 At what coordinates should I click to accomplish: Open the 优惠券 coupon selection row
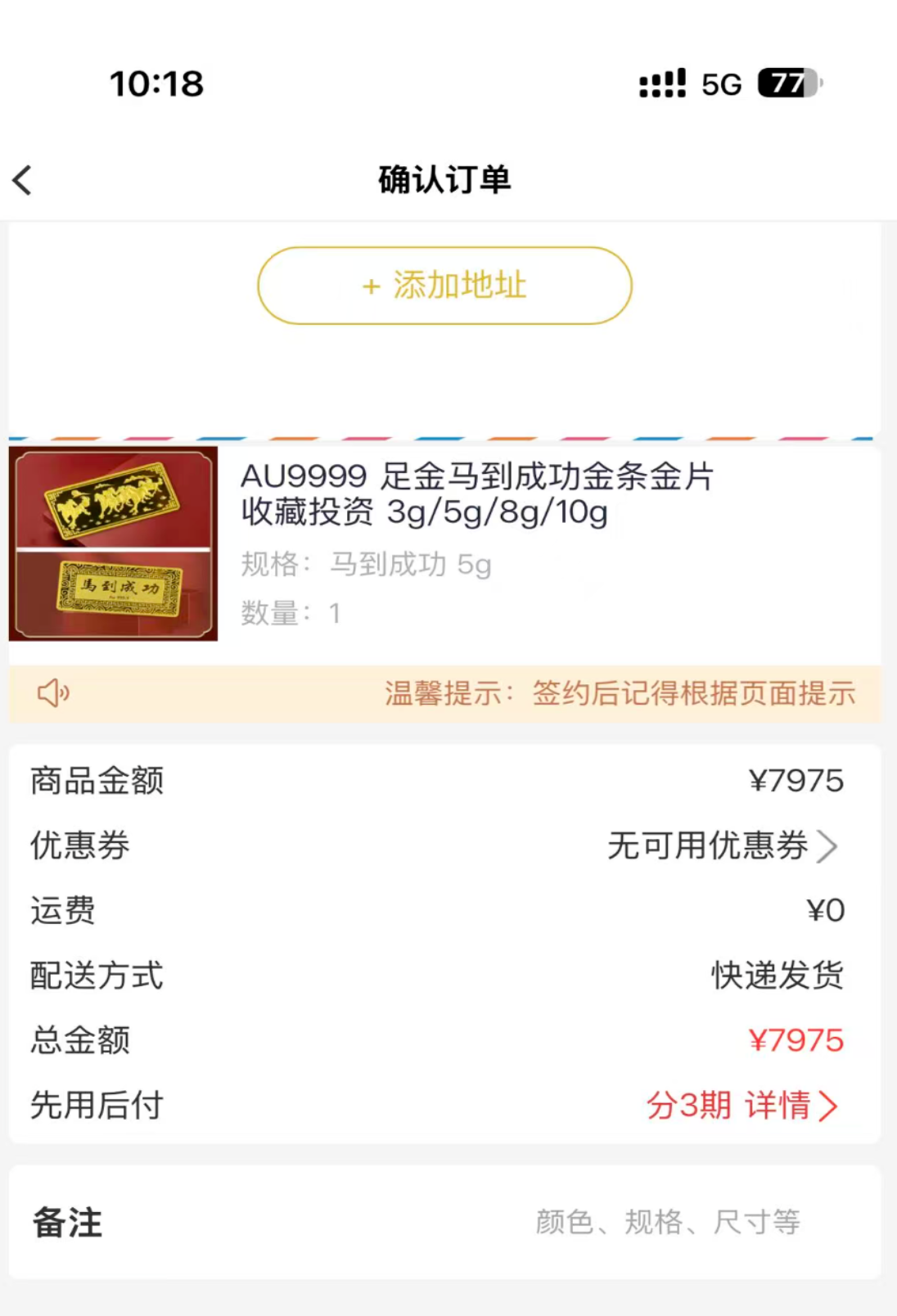pyautogui.click(x=722, y=846)
